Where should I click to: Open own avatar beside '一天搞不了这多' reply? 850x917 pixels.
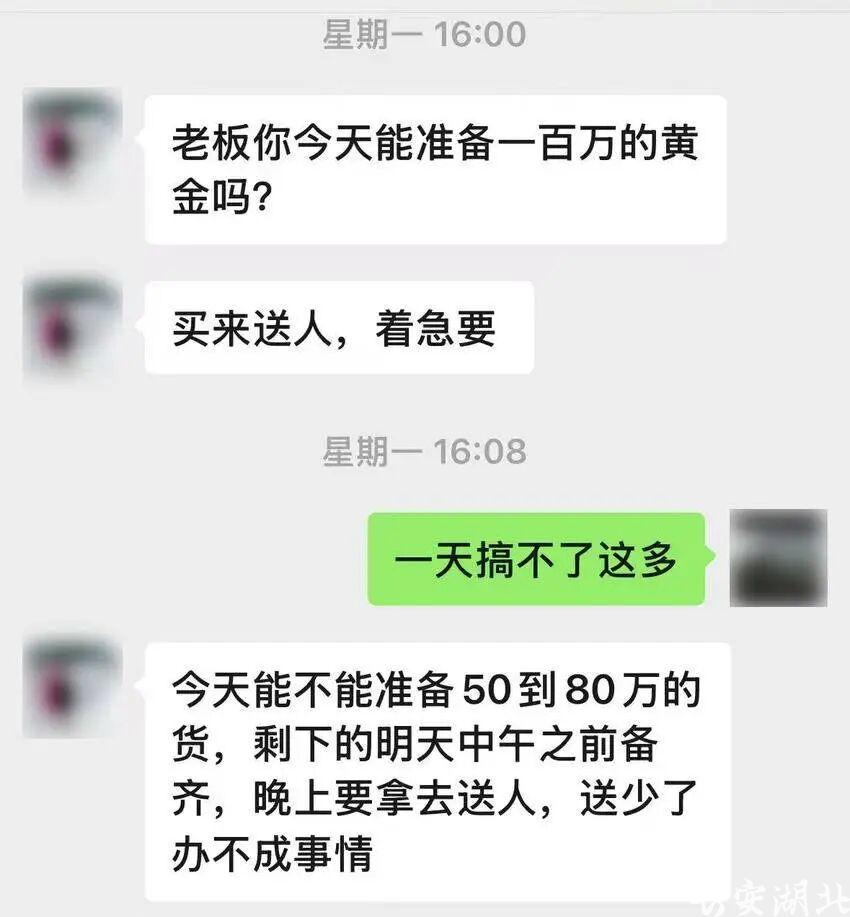pyautogui.click(x=778, y=557)
